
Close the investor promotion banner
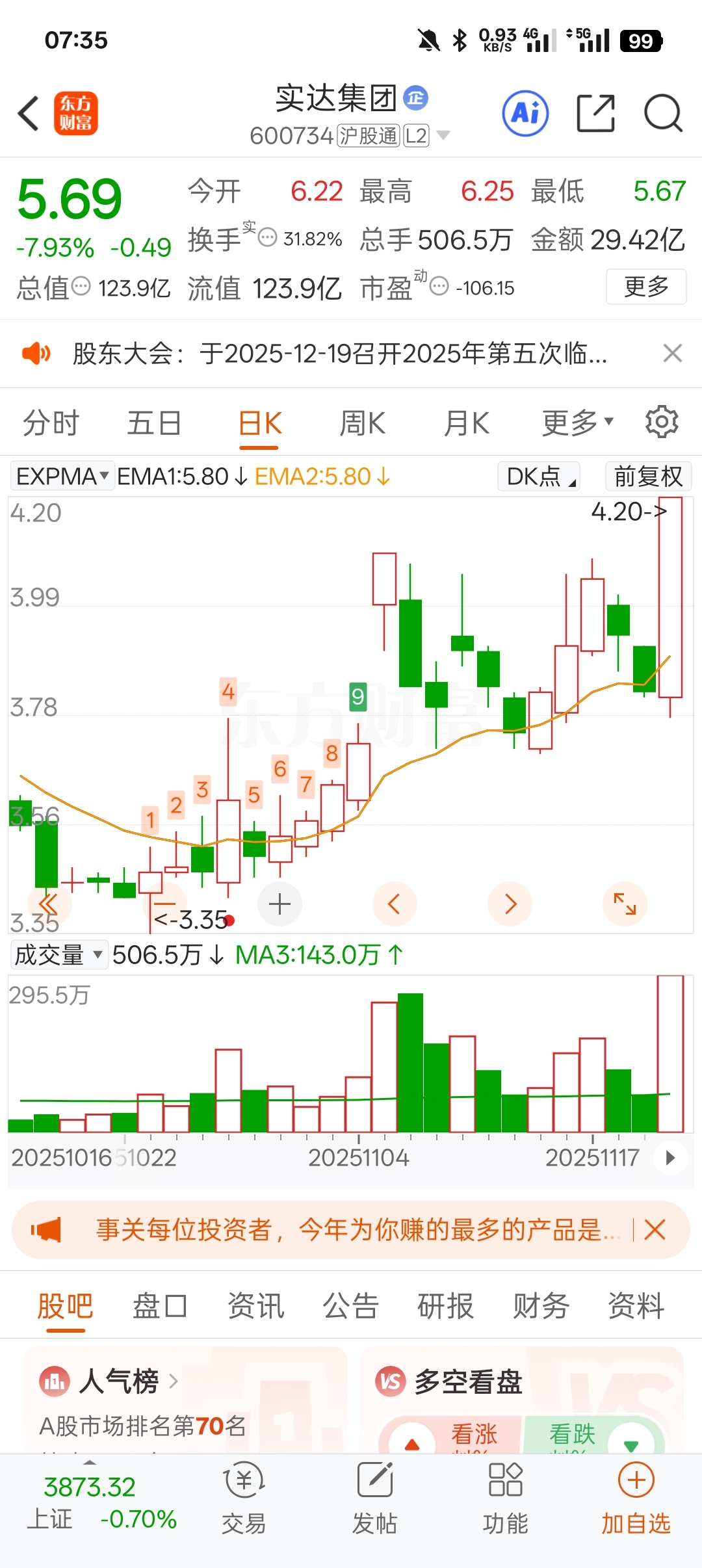pyautogui.click(x=655, y=1230)
